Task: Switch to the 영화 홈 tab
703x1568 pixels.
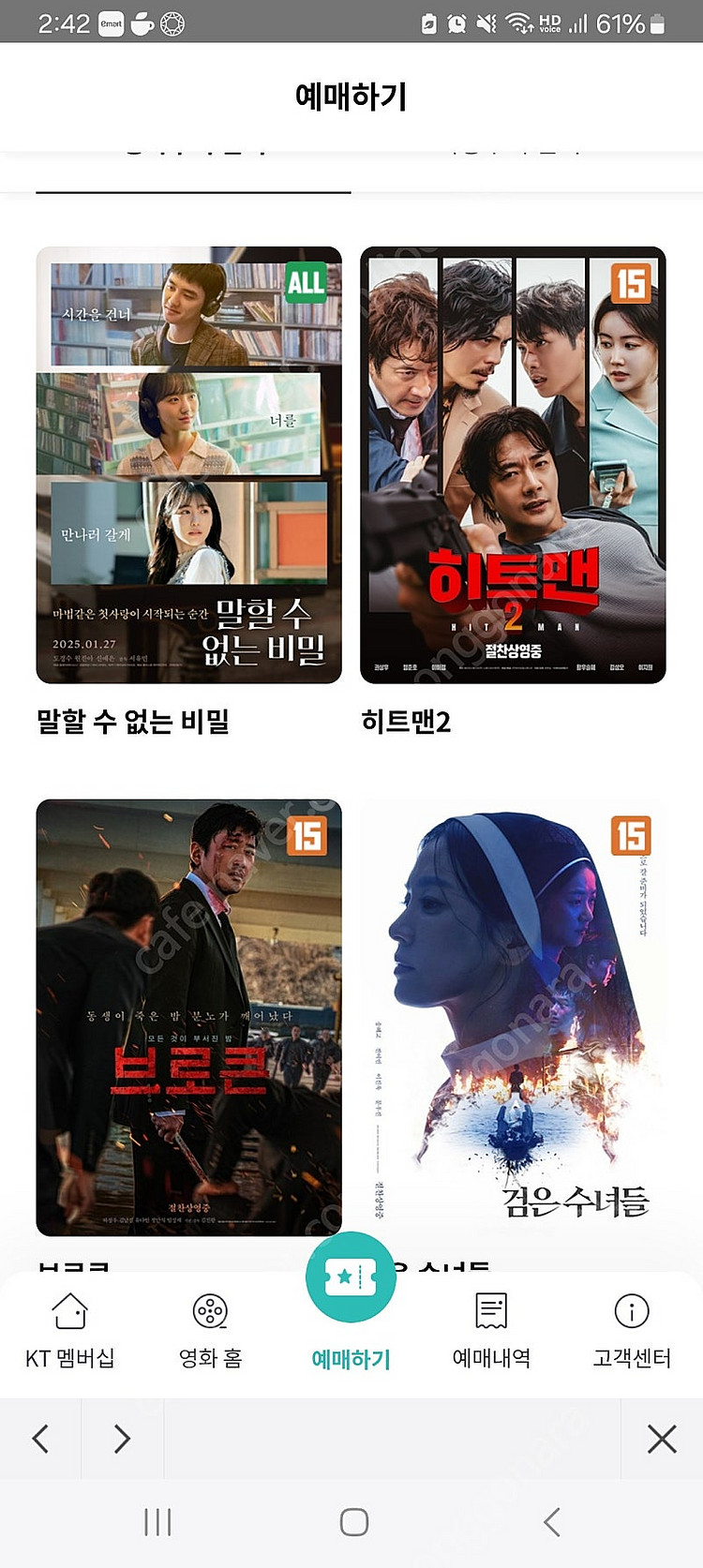Action: pos(210,1331)
